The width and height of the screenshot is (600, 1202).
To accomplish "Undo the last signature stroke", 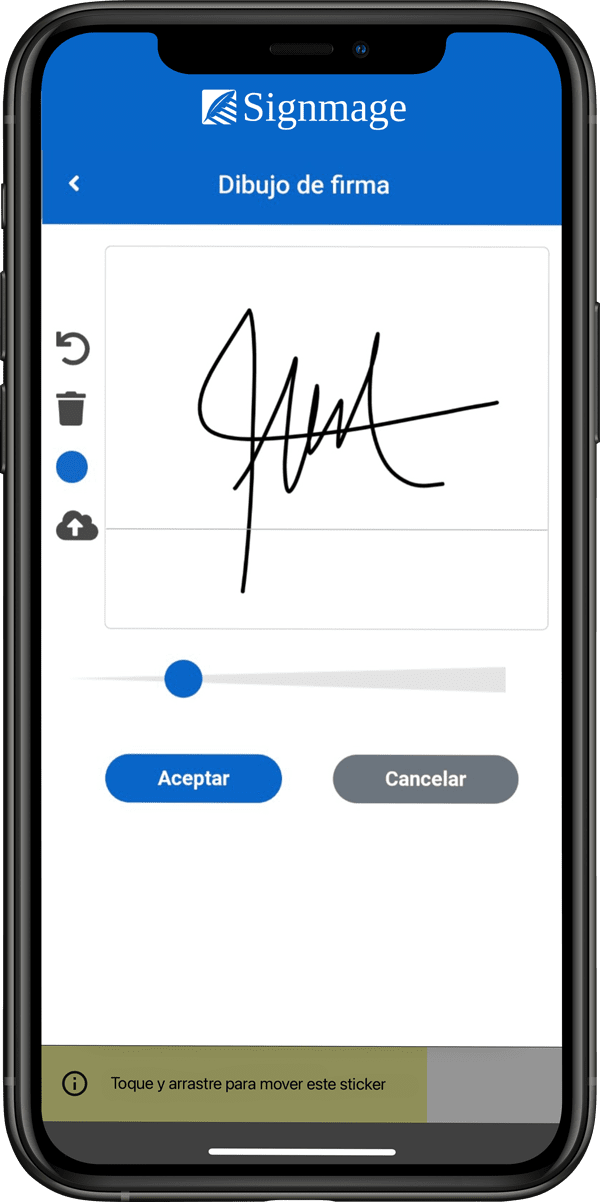I will (x=72, y=349).
